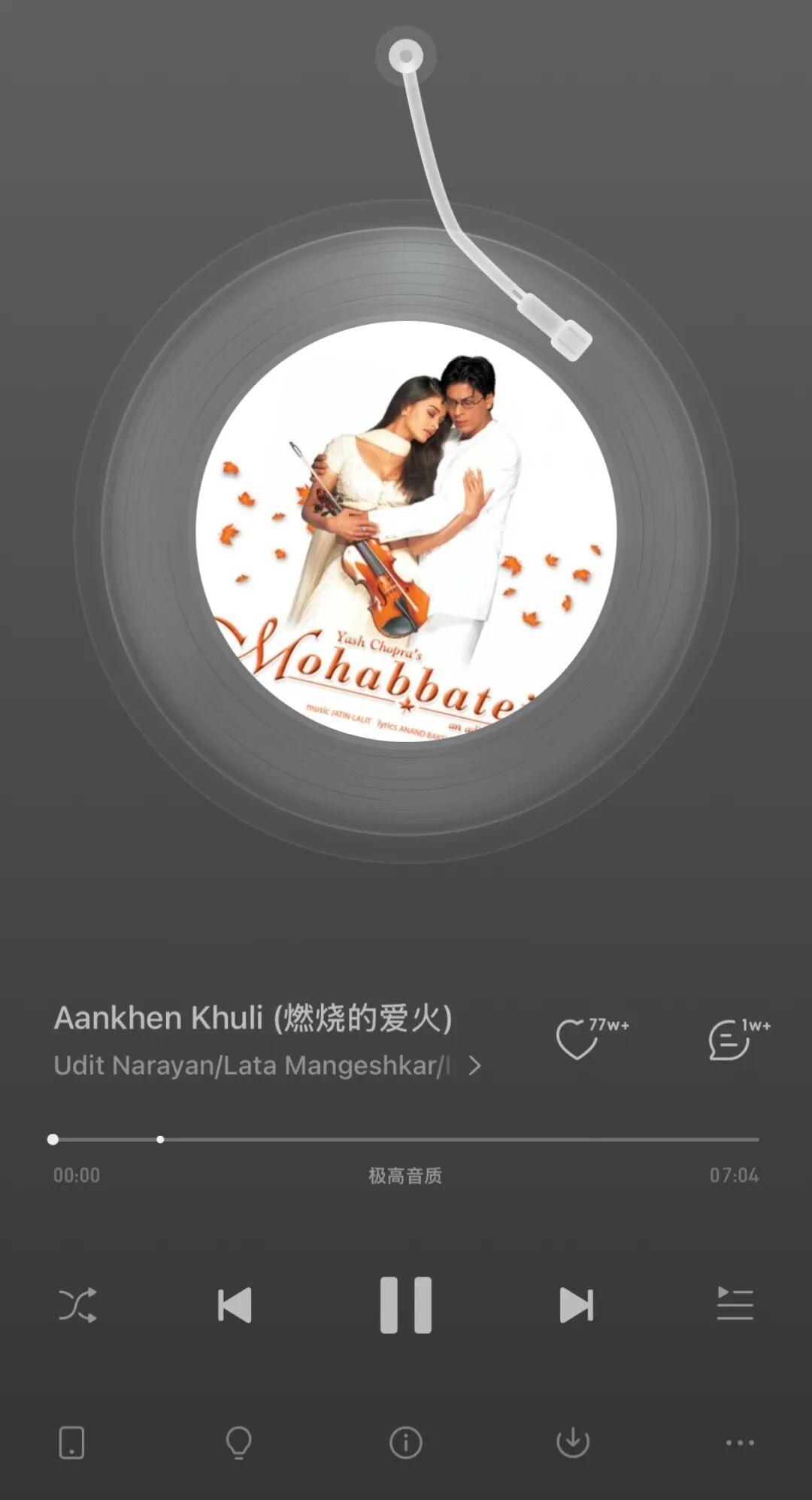The width and height of the screenshot is (812, 1500).
Task: Like Aankhen Khuli with the heart icon
Action: tap(577, 1040)
